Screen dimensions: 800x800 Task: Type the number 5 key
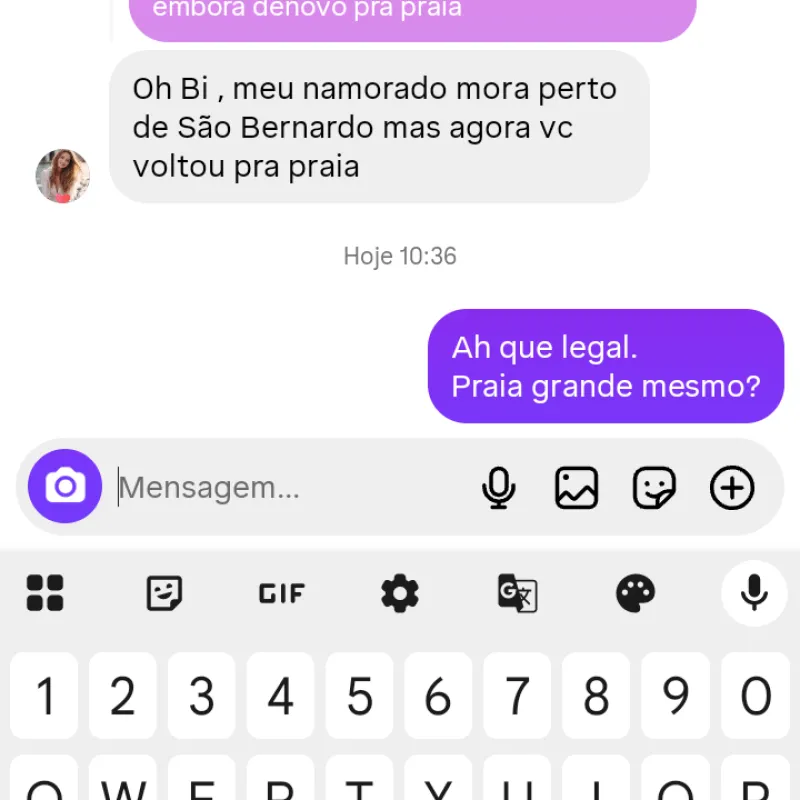pos(360,696)
